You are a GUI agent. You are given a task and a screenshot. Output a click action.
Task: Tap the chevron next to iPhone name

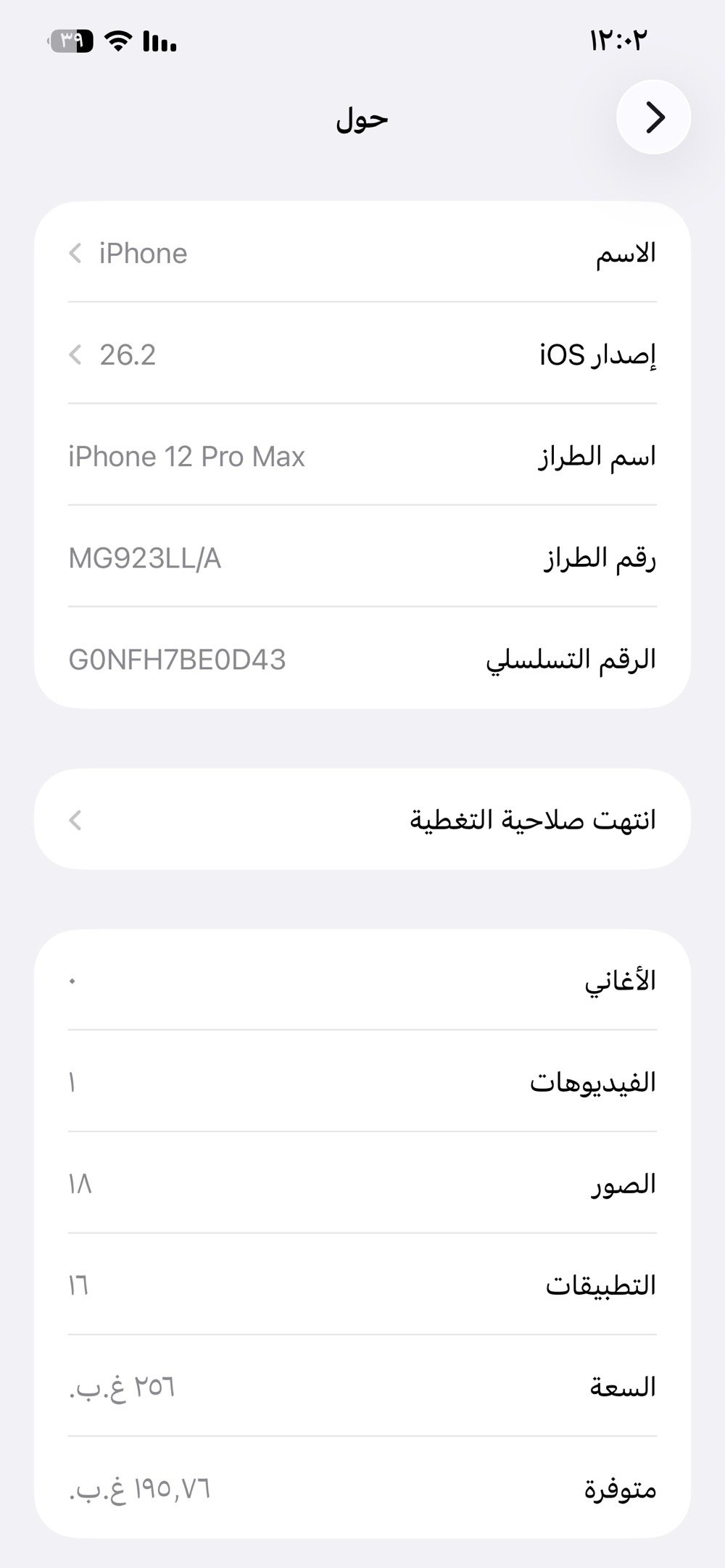[75, 253]
